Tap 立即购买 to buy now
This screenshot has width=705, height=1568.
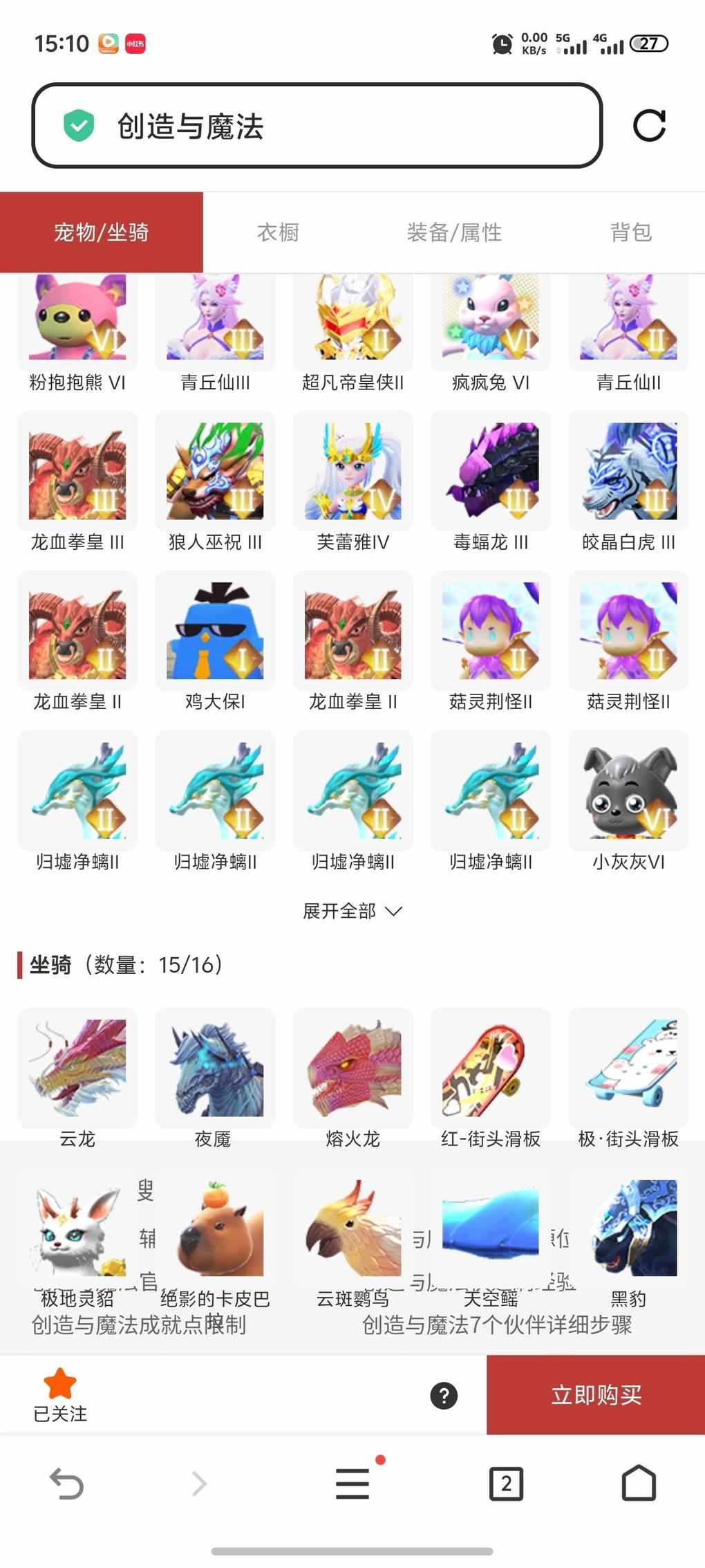(x=596, y=1395)
